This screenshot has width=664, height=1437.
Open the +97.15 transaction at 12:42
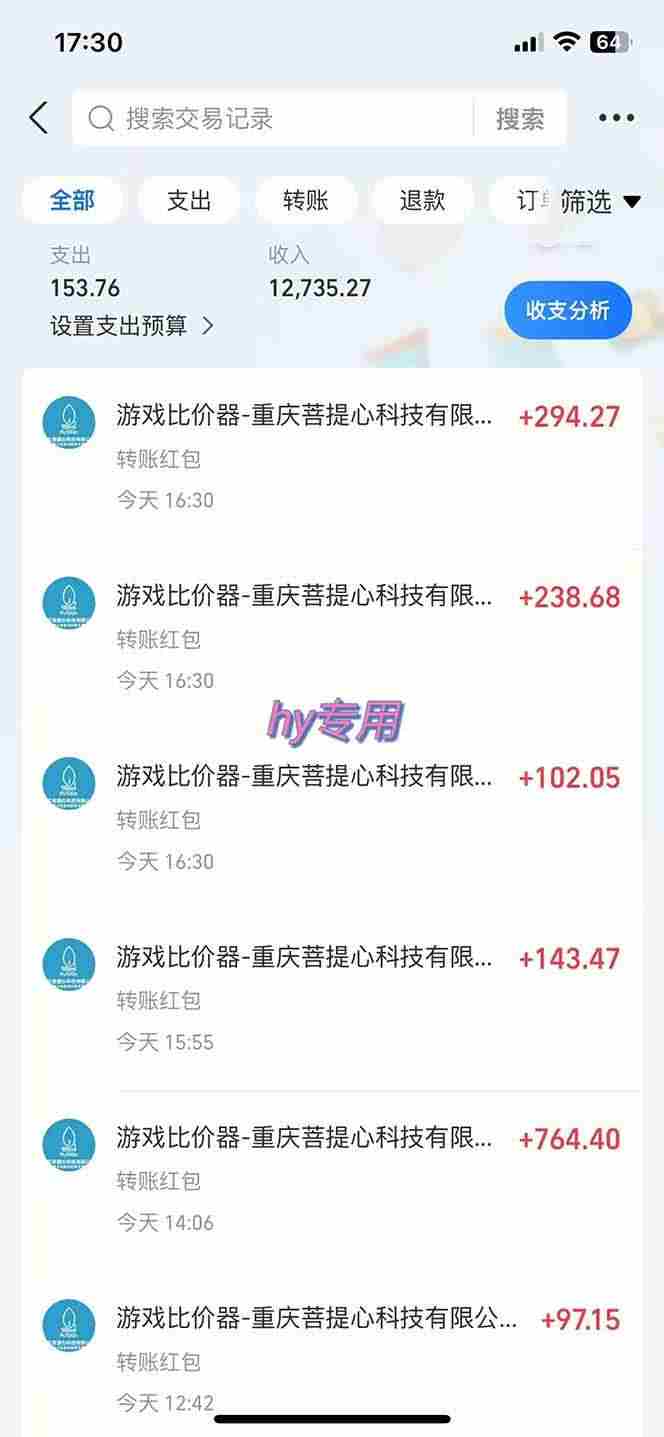(332, 1358)
